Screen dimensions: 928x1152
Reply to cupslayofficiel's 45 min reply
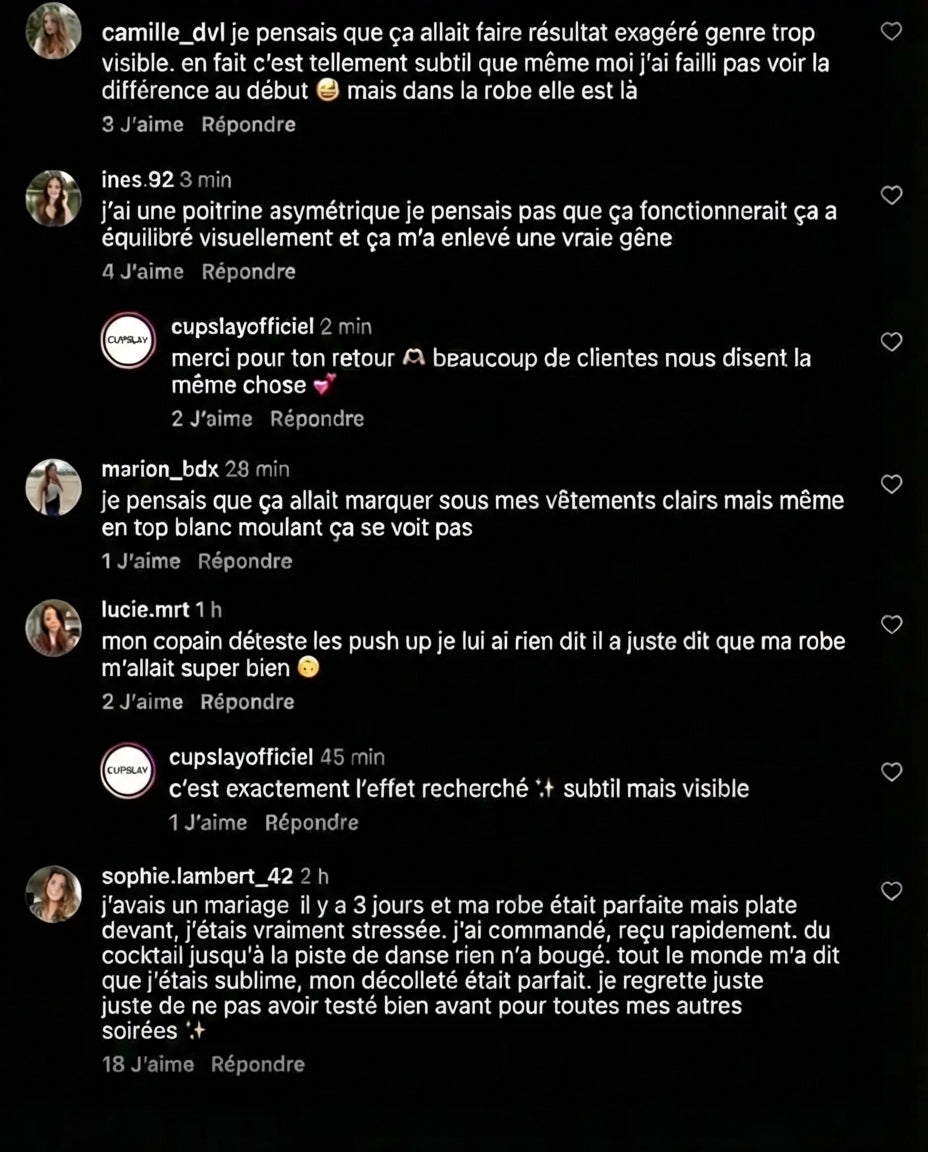[x=311, y=823]
